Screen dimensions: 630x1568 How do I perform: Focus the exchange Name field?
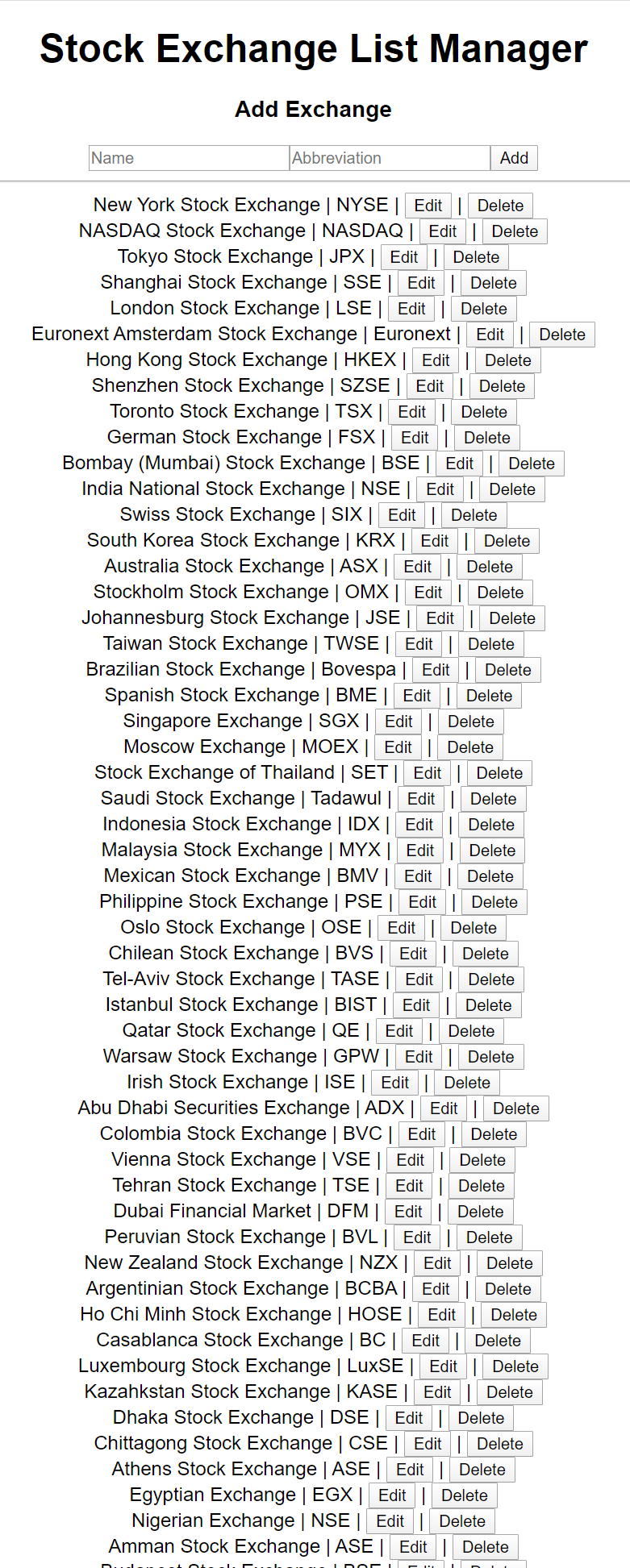coord(189,158)
